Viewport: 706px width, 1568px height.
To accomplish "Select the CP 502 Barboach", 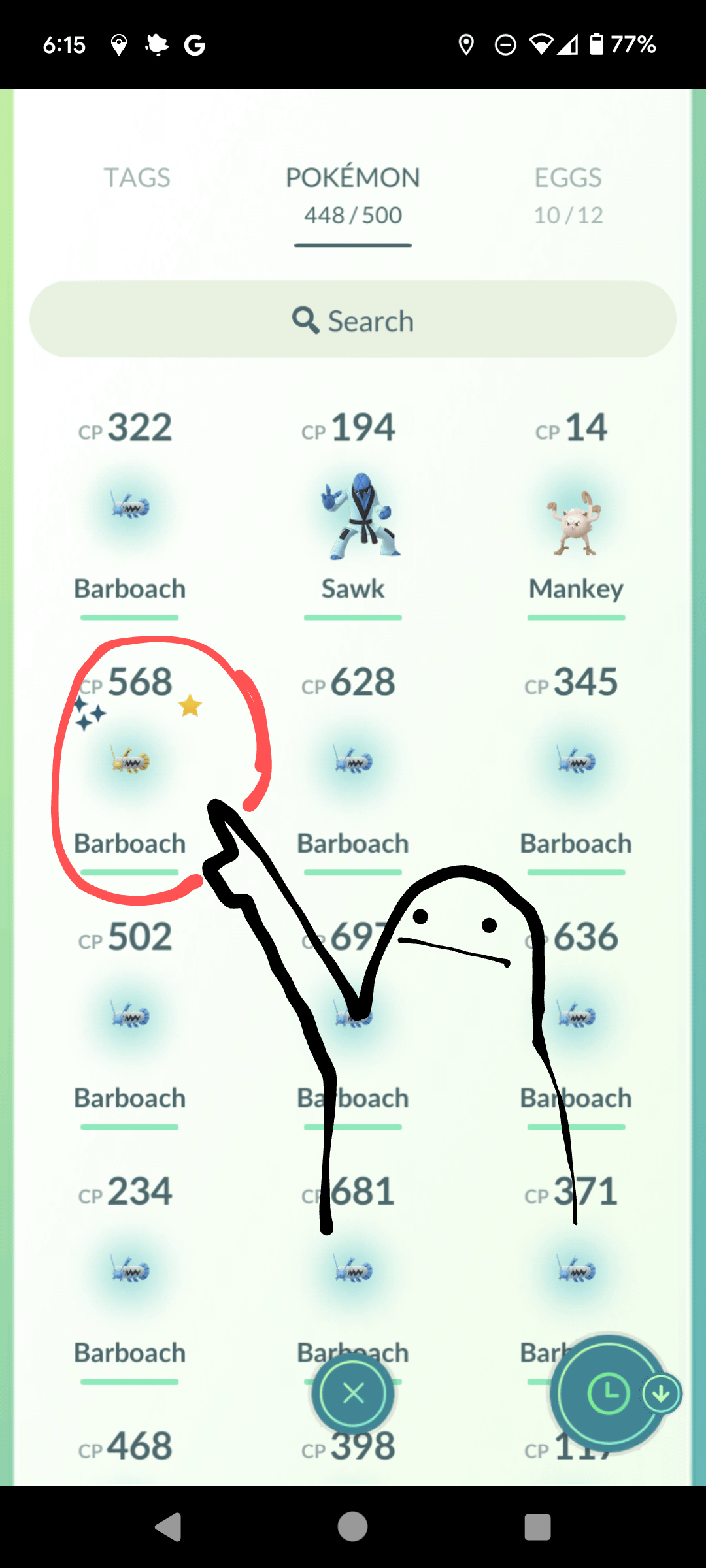I will (130, 1016).
